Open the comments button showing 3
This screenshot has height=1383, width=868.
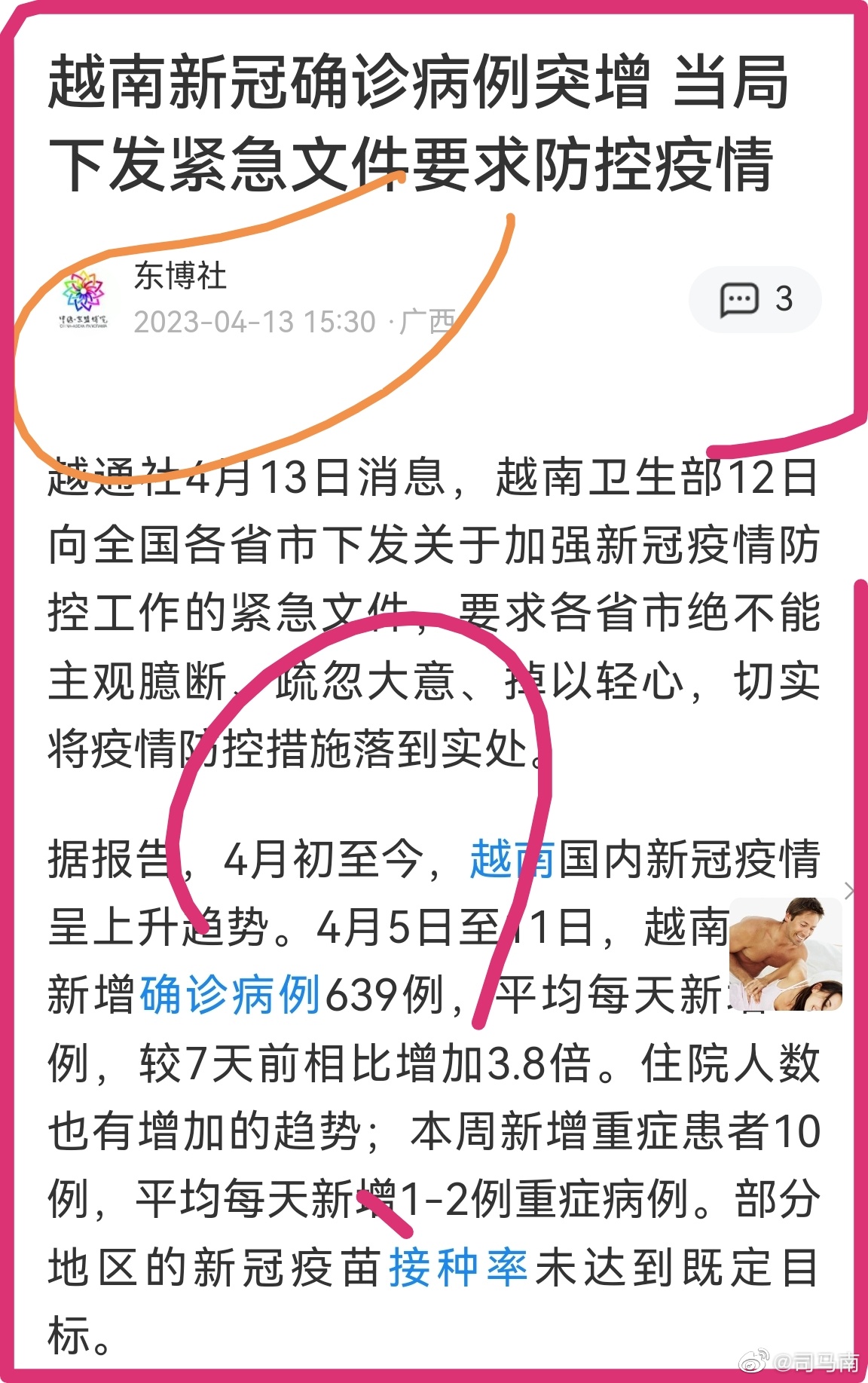755,299
